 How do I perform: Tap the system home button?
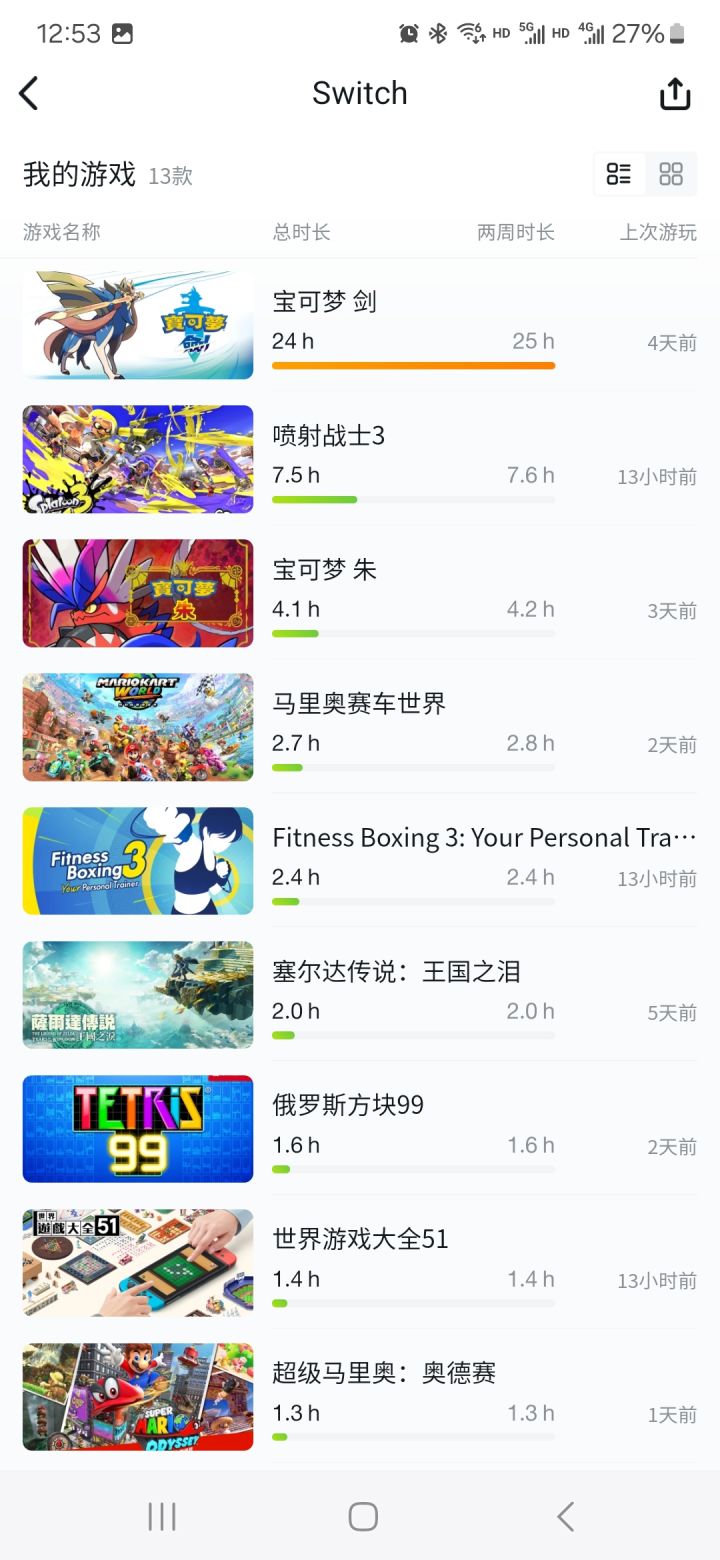[x=362, y=1516]
